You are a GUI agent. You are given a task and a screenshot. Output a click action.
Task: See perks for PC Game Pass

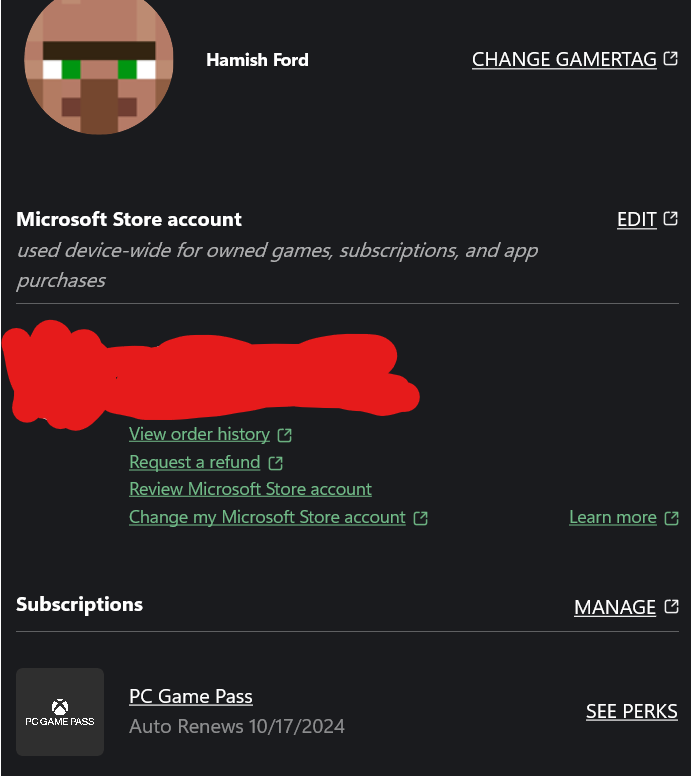[631, 712]
